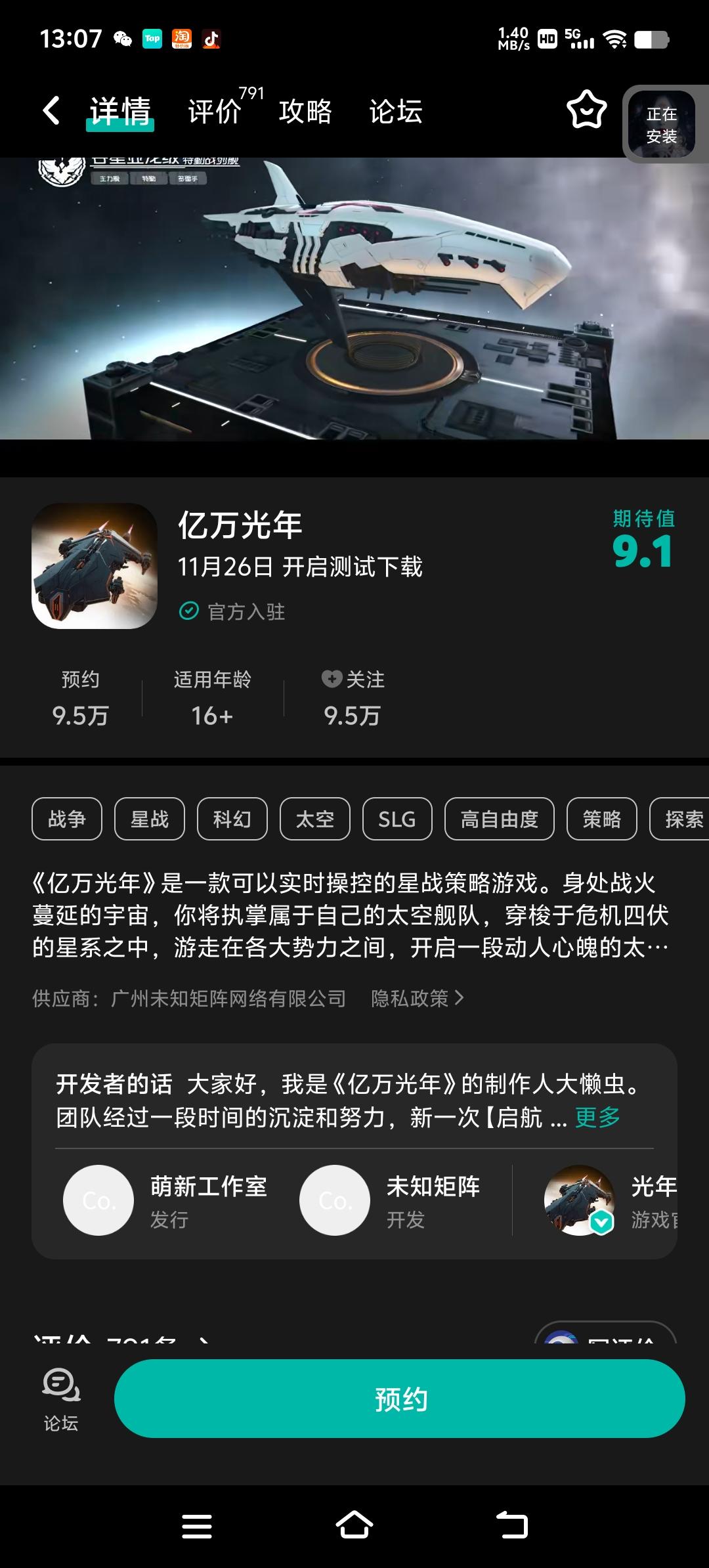
Task: Select the SLG tag chip
Action: [x=395, y=819]
